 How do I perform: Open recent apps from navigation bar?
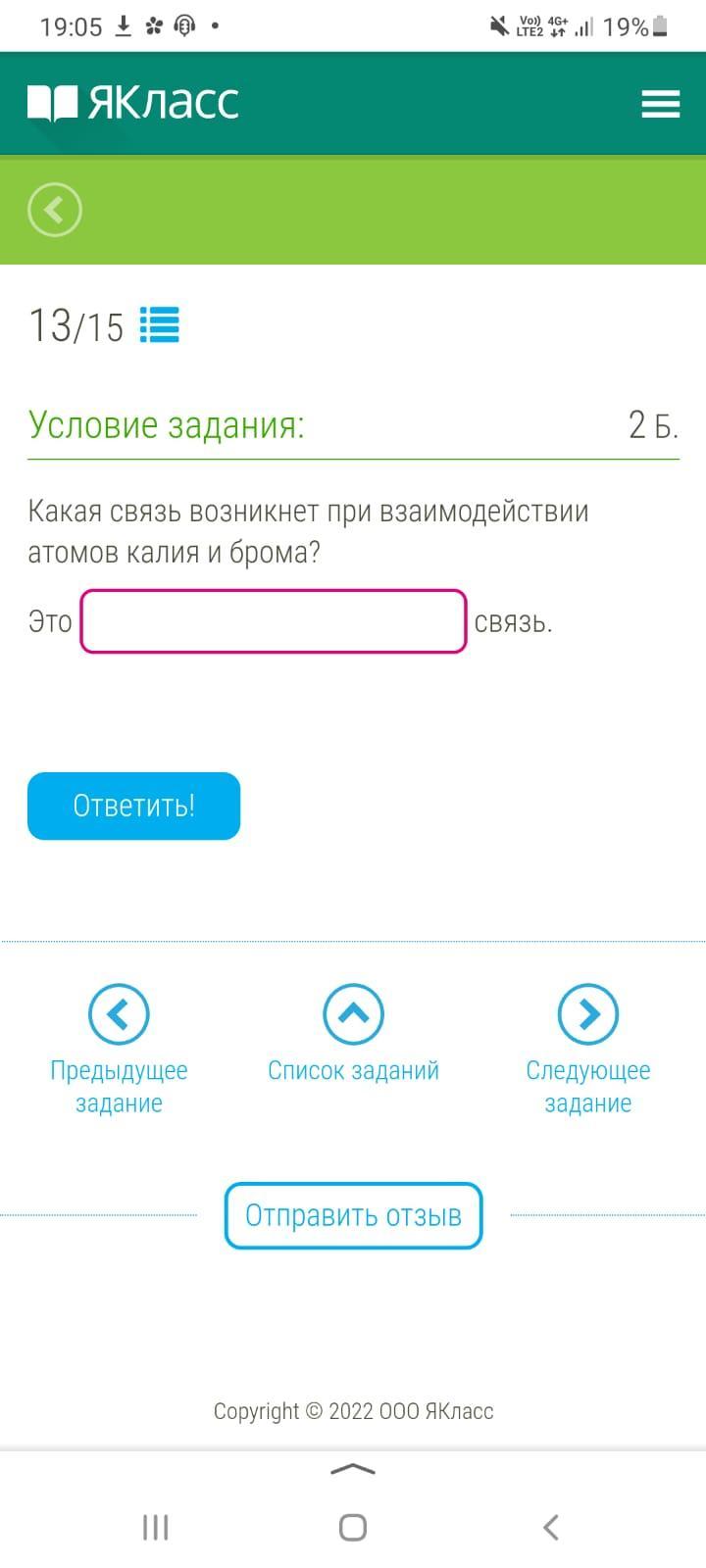(156, 1527)
